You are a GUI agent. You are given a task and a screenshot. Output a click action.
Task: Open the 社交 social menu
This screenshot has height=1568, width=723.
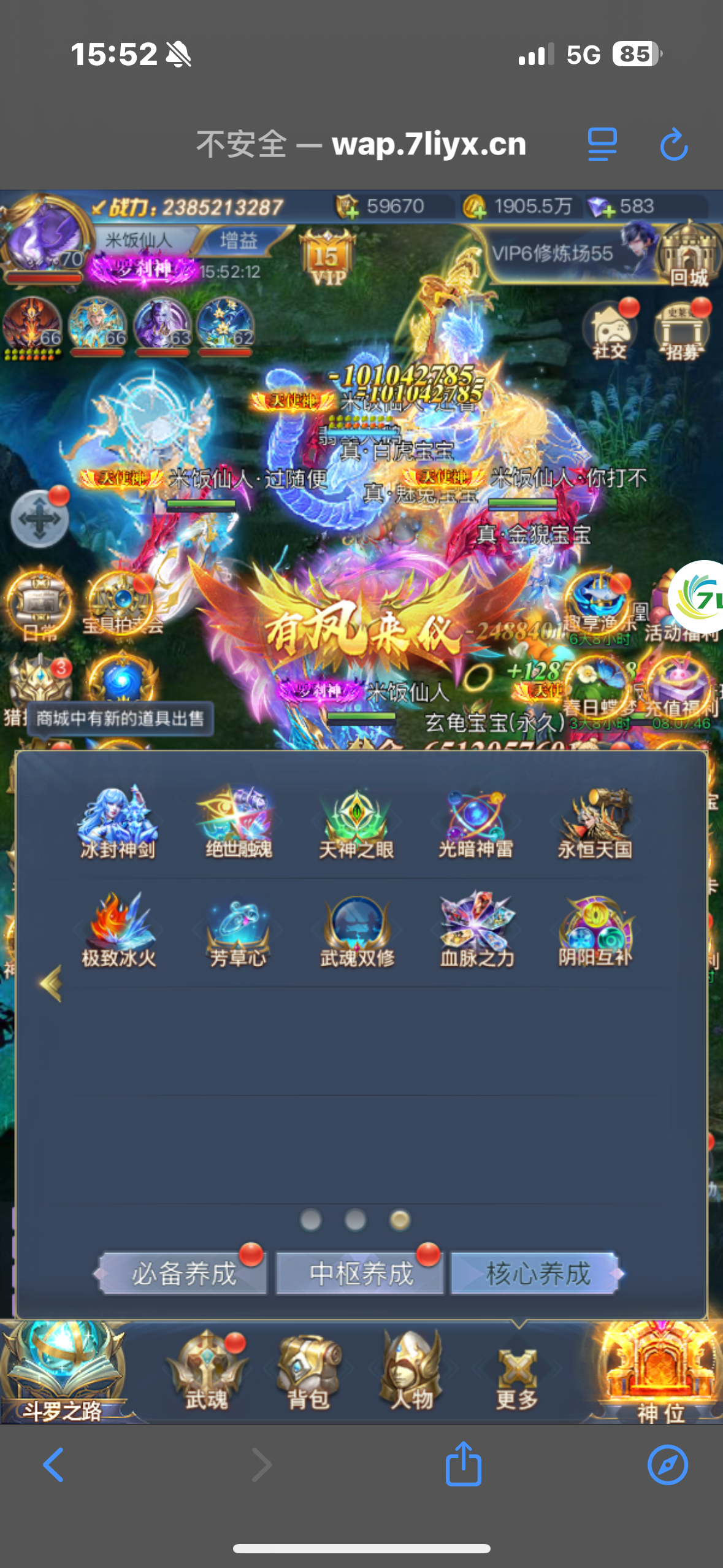[x=610, y=331]
